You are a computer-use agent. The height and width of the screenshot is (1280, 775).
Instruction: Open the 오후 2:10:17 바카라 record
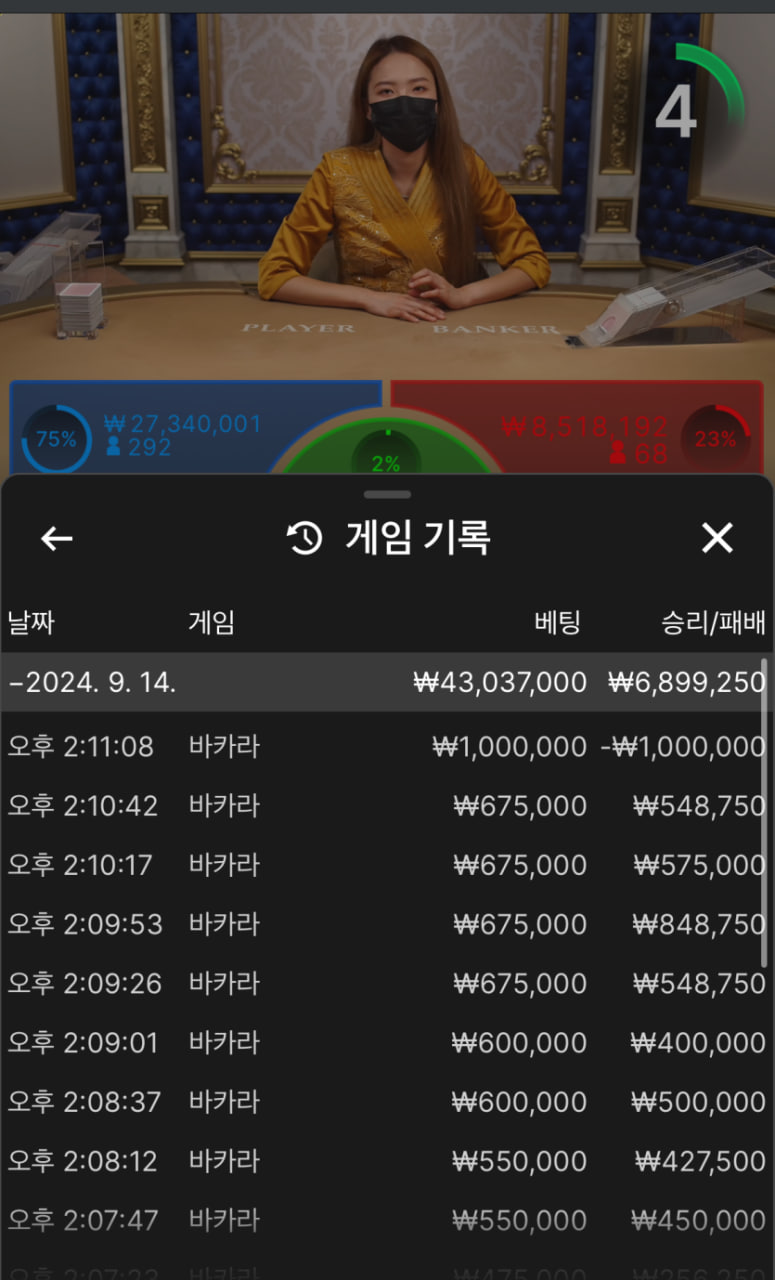[386, 865]
